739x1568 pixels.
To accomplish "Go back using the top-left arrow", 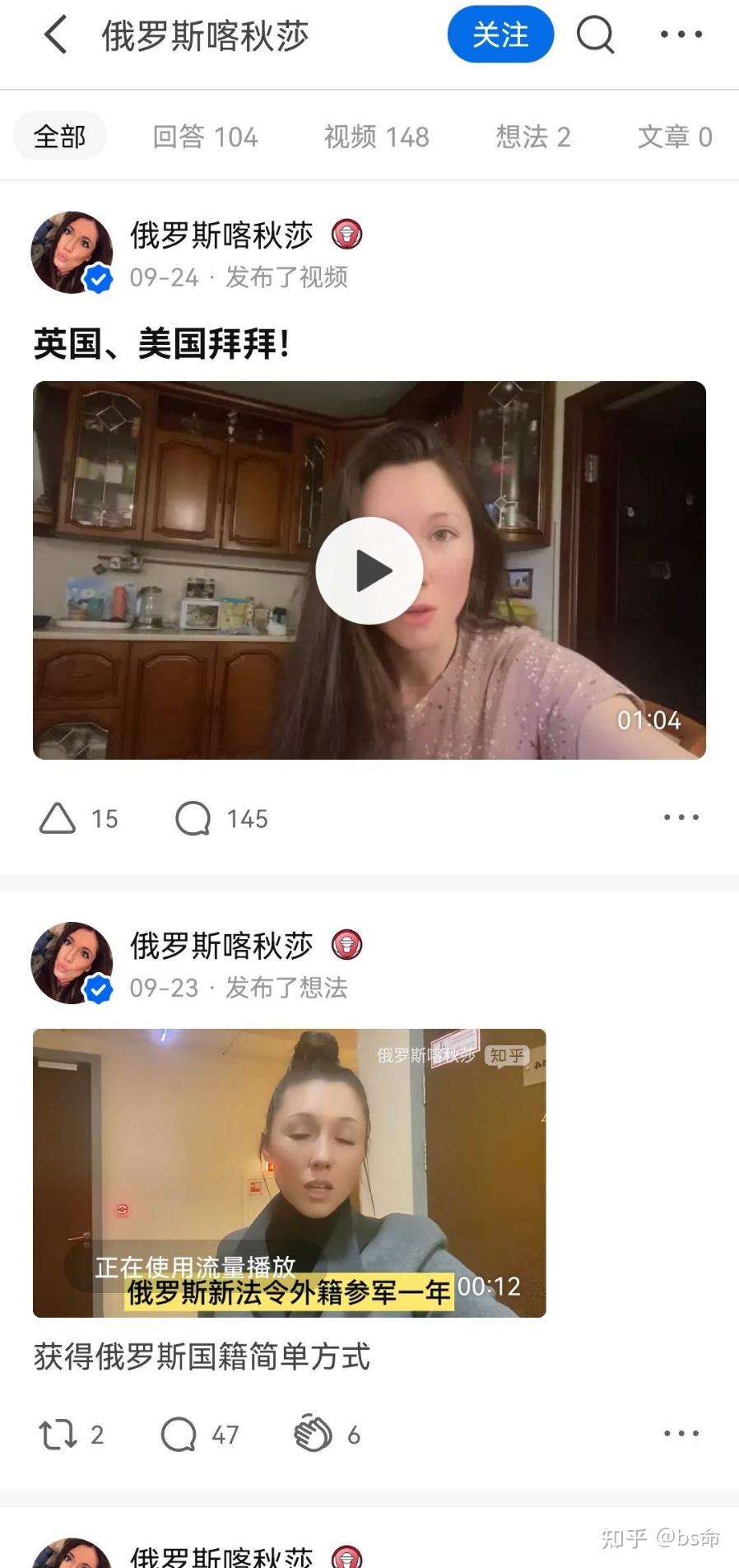I will tap(55, 35).
